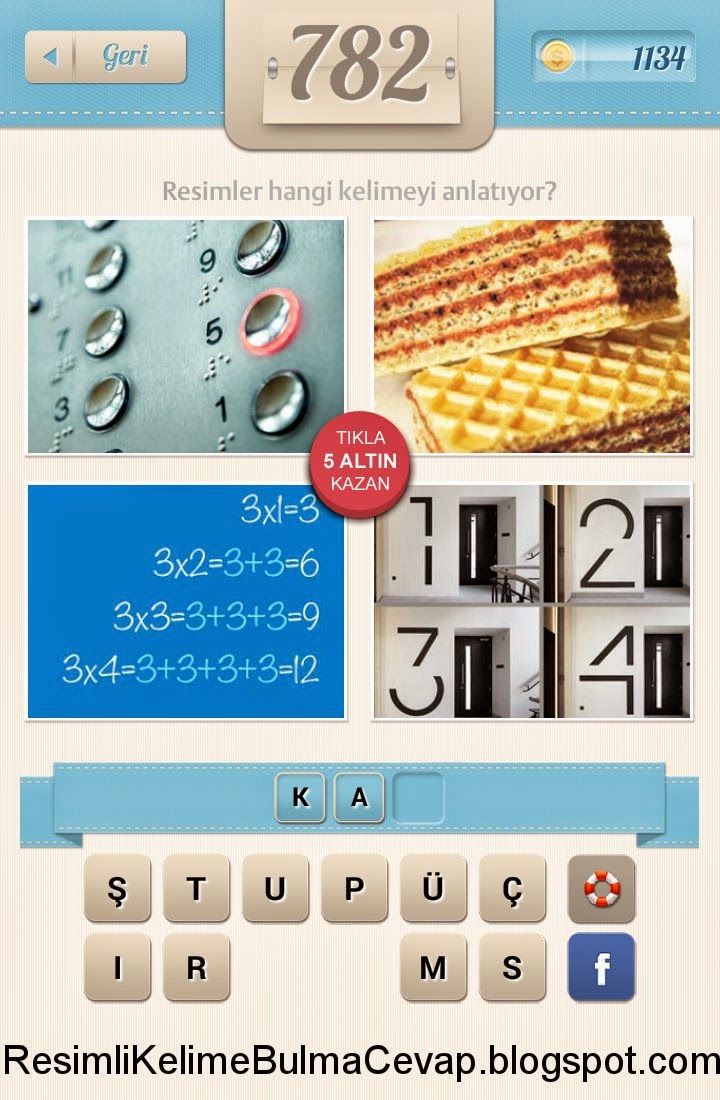Open the gold coins balance

click(x=613, y=58)
